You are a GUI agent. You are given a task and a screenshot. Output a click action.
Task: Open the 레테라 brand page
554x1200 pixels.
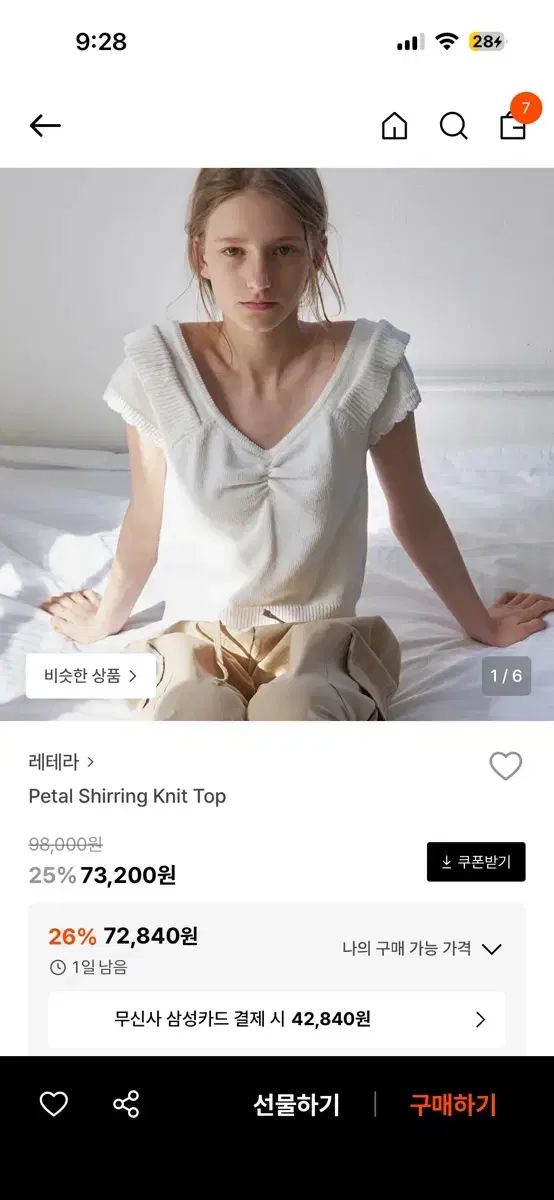[x=61, y=762]
